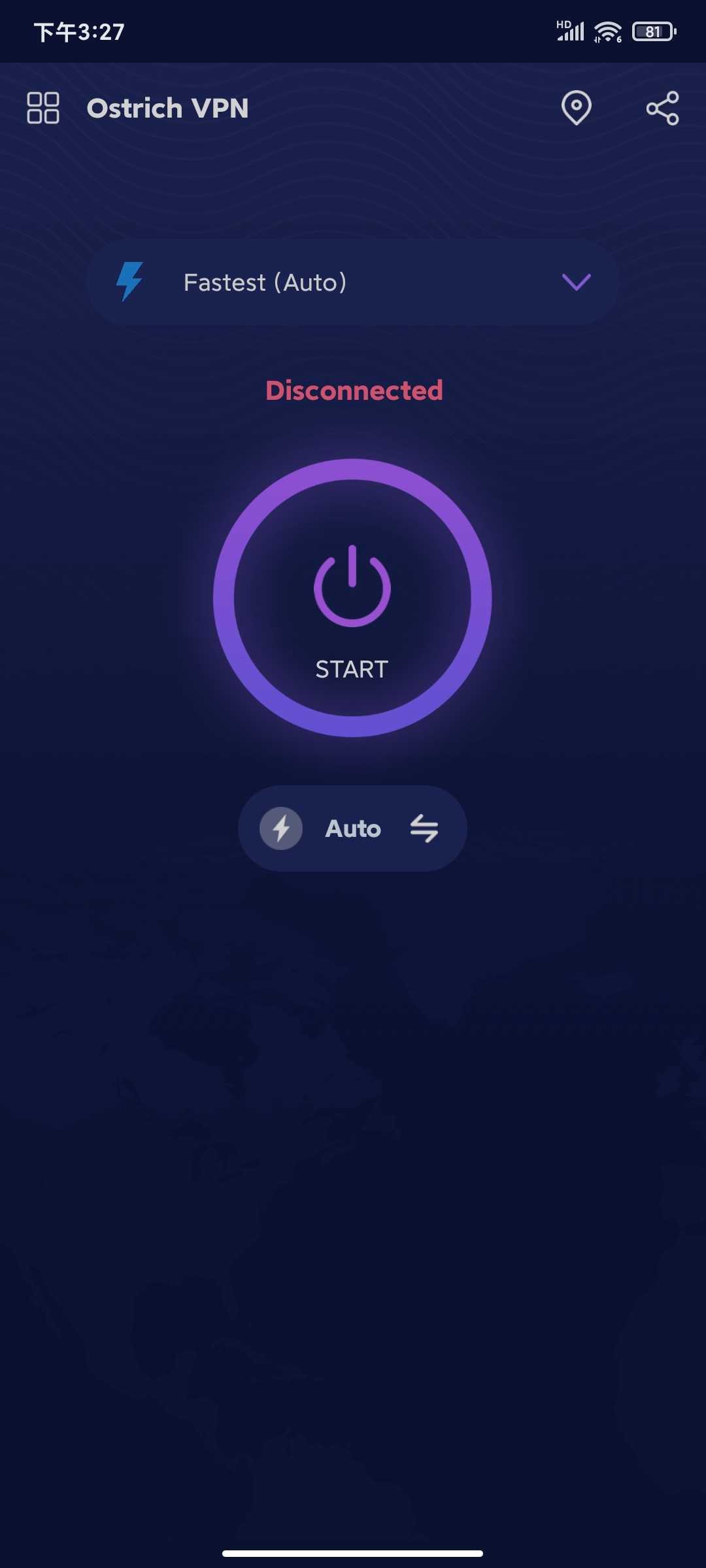706x1568 pixels.
Task: Expand the Fastest (Auto) server dropdown
Action: coord(353,282)
